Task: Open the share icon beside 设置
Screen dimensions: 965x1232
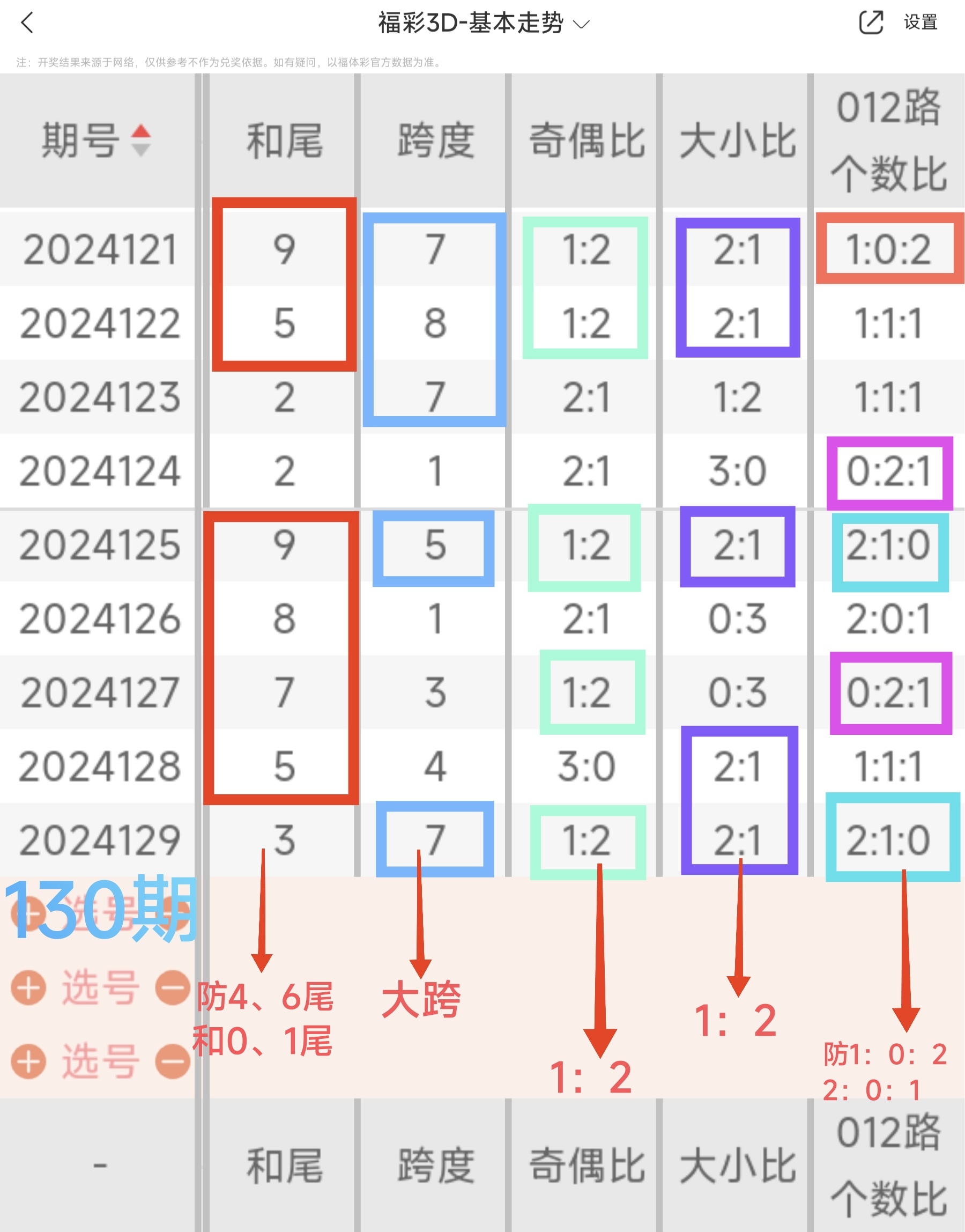Action: [x=870, y=23]
